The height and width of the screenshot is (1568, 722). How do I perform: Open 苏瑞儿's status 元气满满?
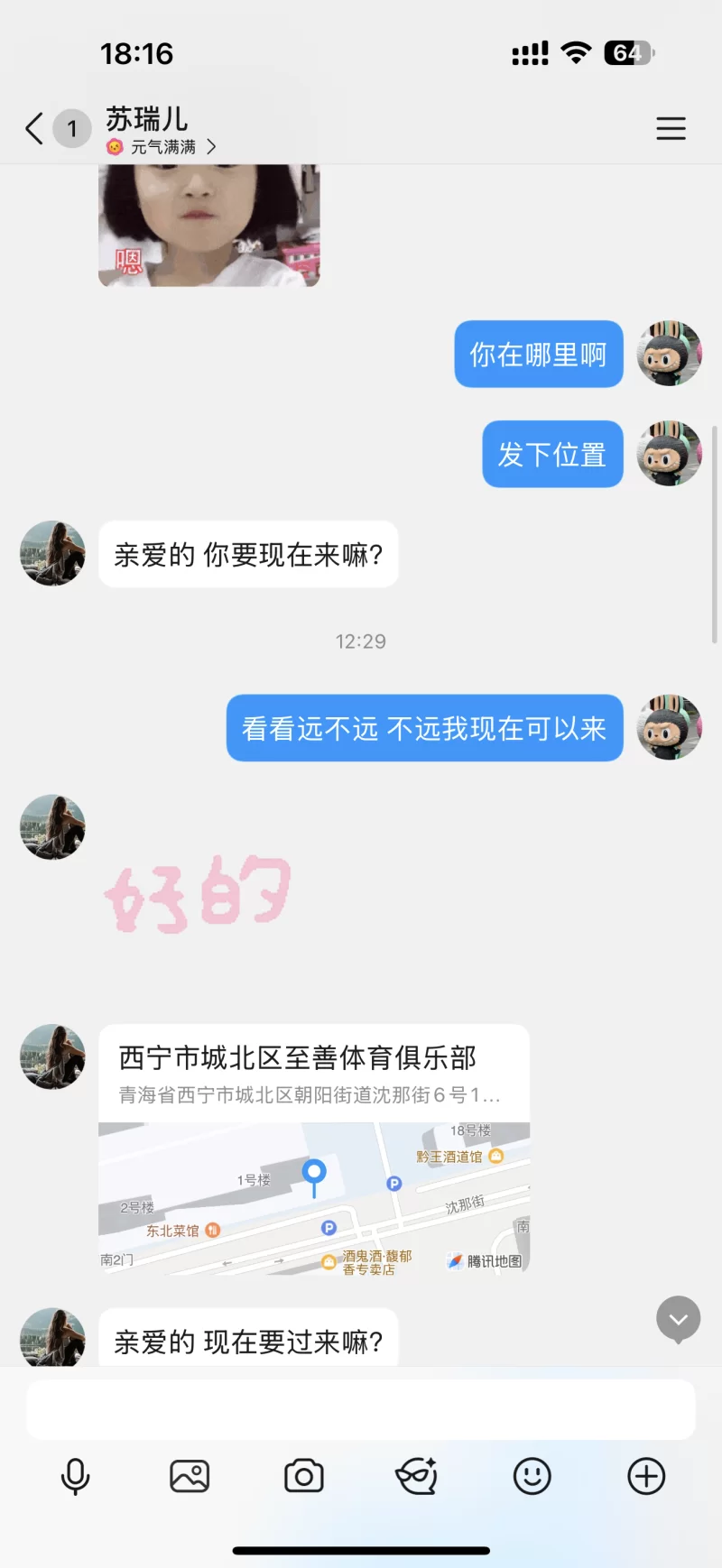162,147
